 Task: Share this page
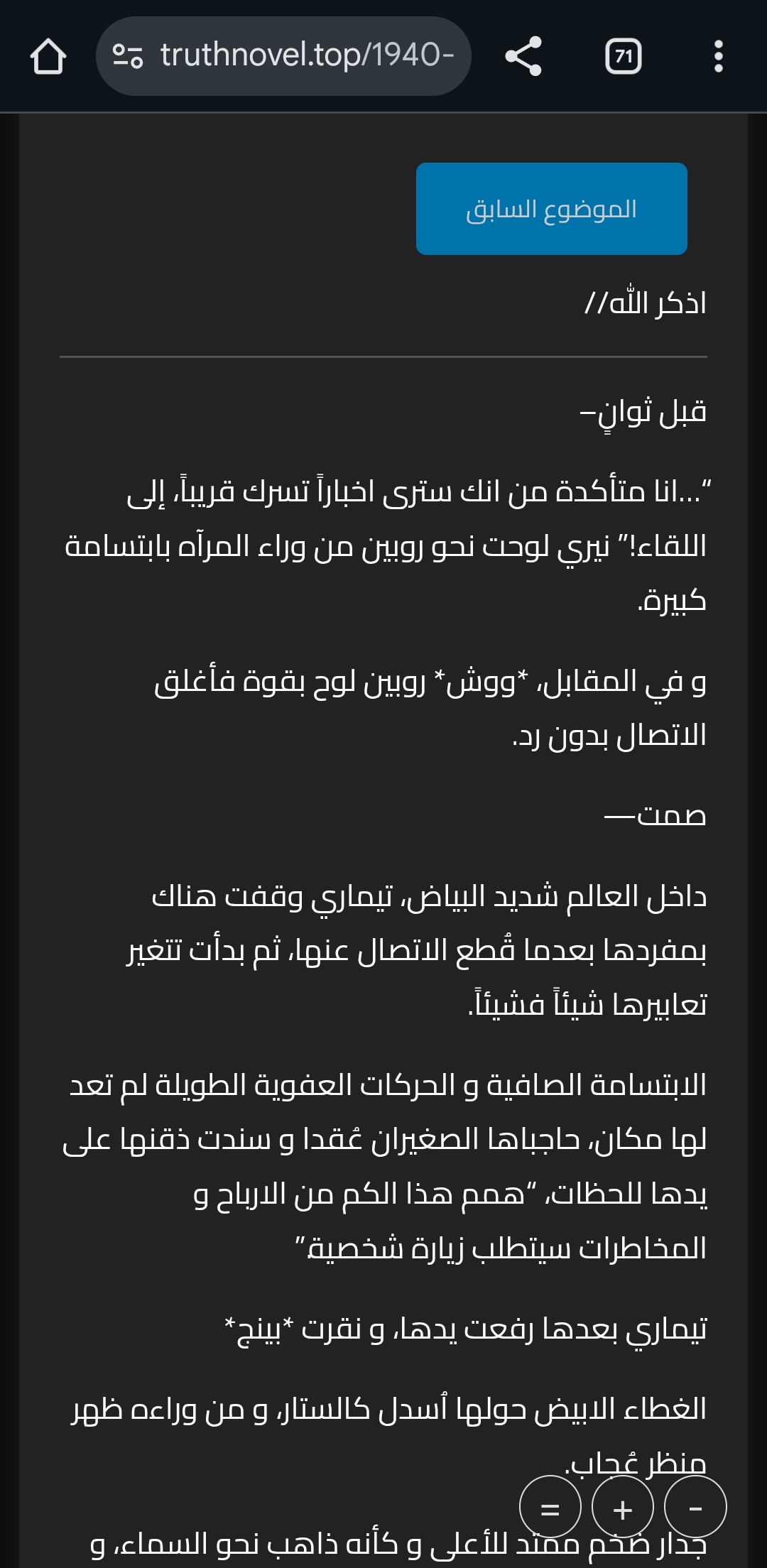tap(523, 56)
